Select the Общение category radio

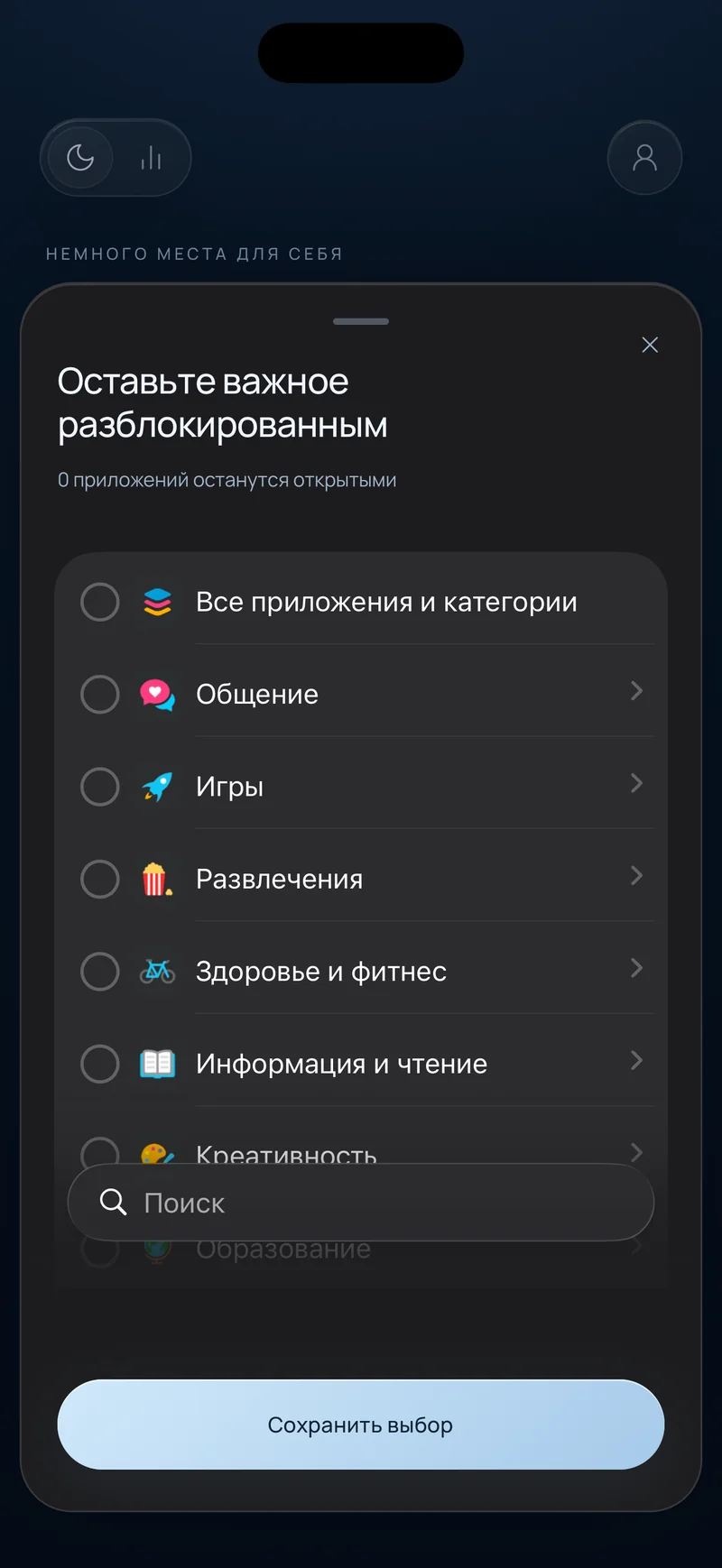(100, 695)
